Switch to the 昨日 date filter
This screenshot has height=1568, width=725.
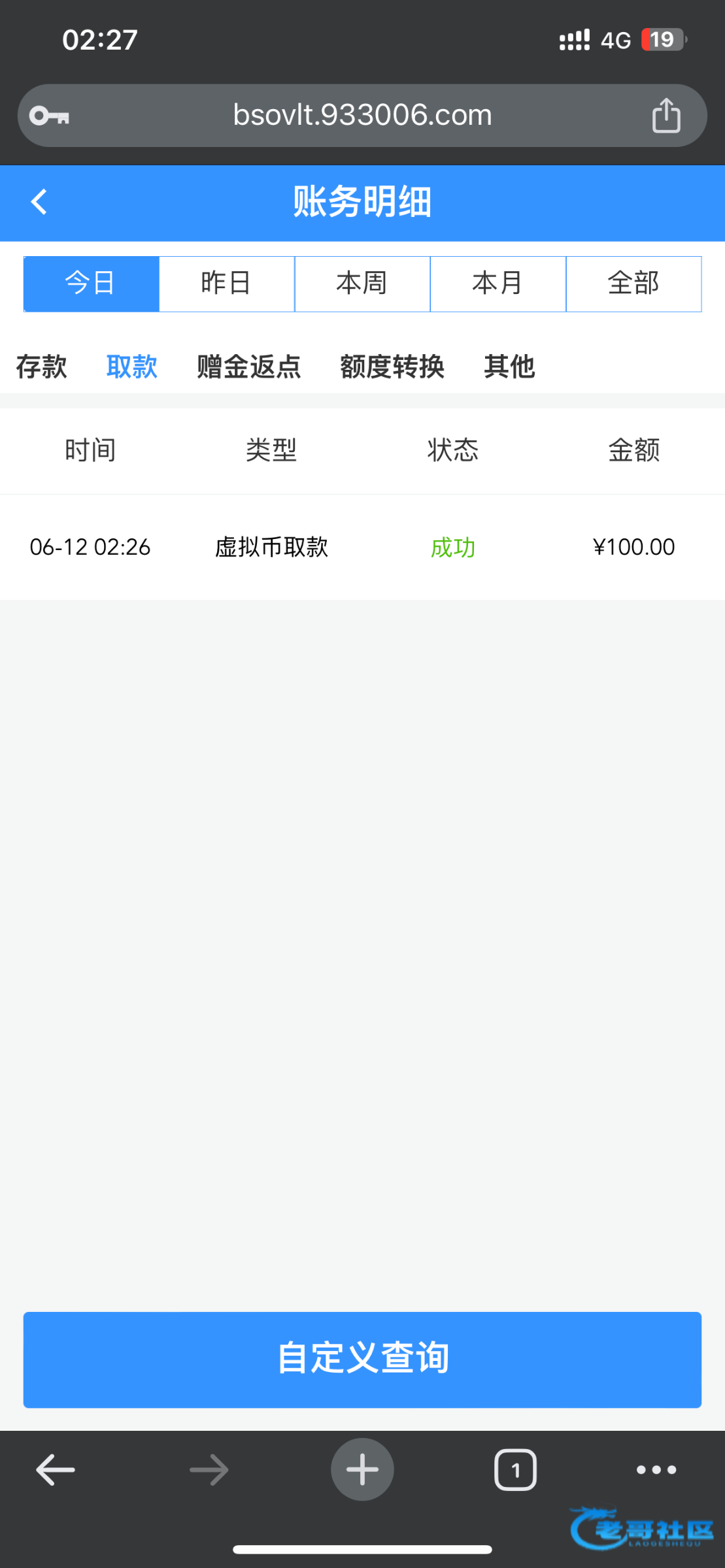pos(227,284)
